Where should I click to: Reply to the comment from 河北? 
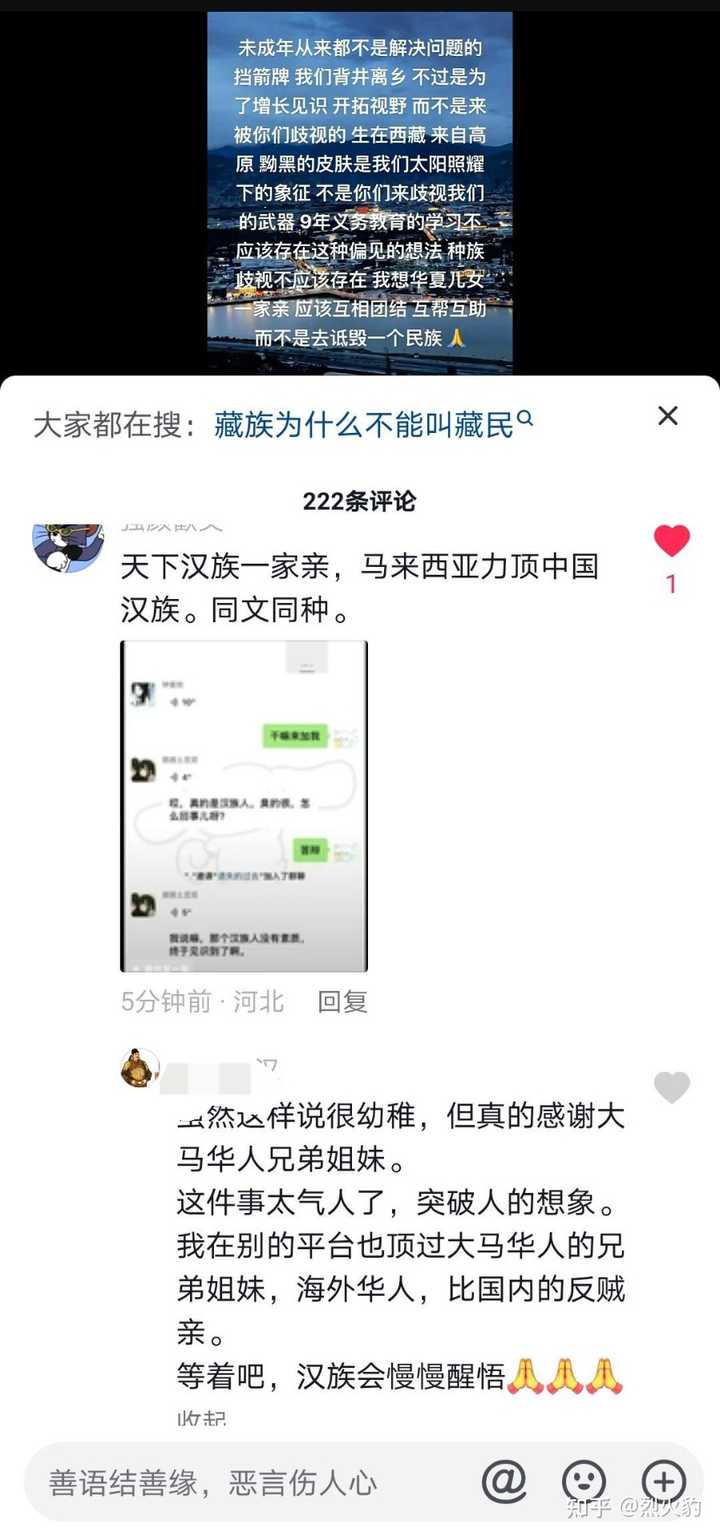click(x=343, y=1001)
